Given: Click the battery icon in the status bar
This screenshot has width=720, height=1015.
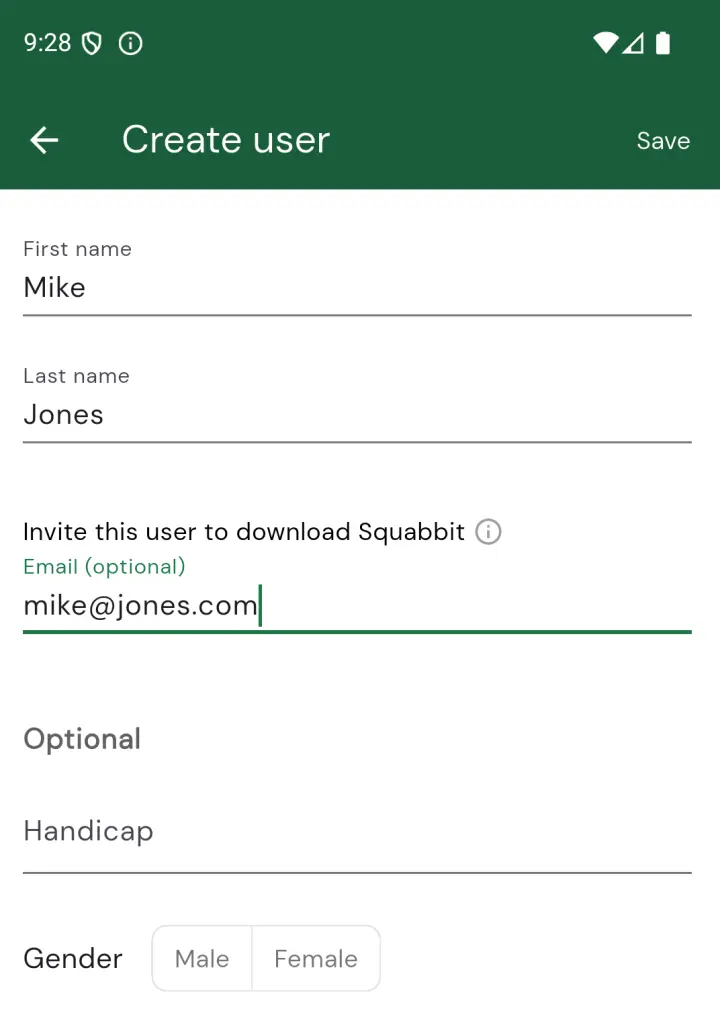Looking at the screenshot, I should point(662,43).
